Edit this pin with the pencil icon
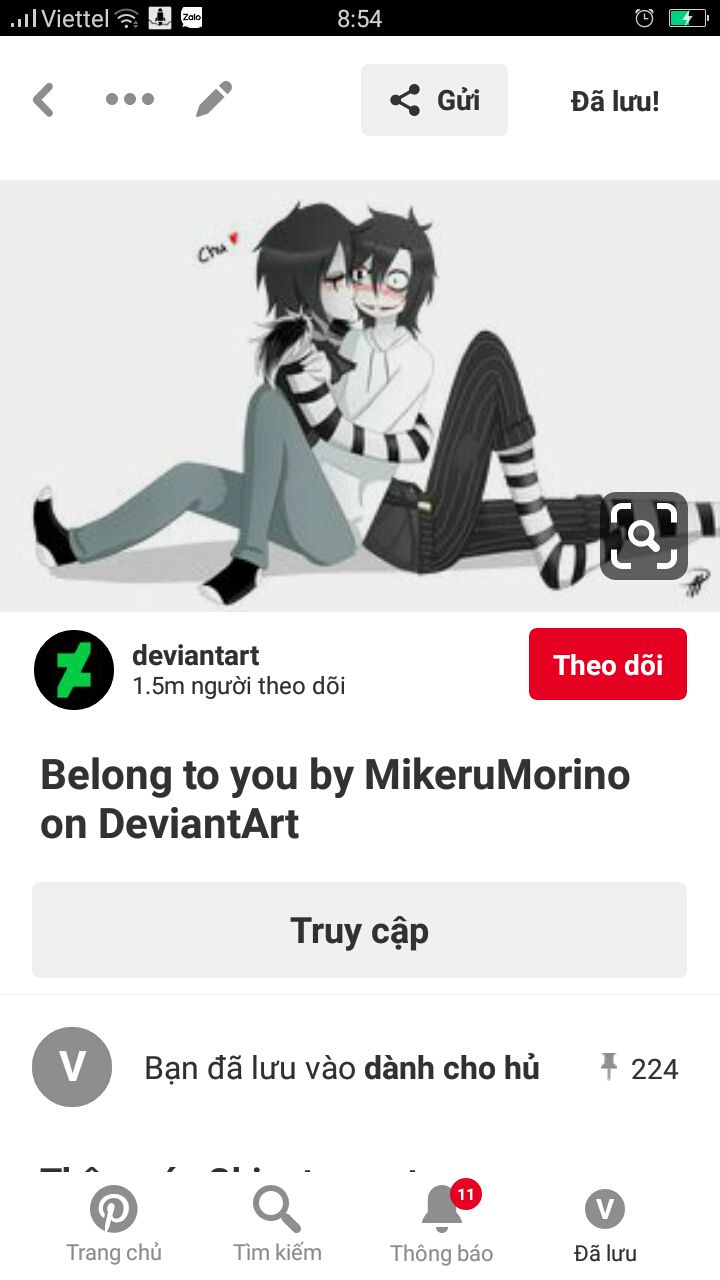The image size is (720, 1280). pyautogui.click(x=214, y=99)
